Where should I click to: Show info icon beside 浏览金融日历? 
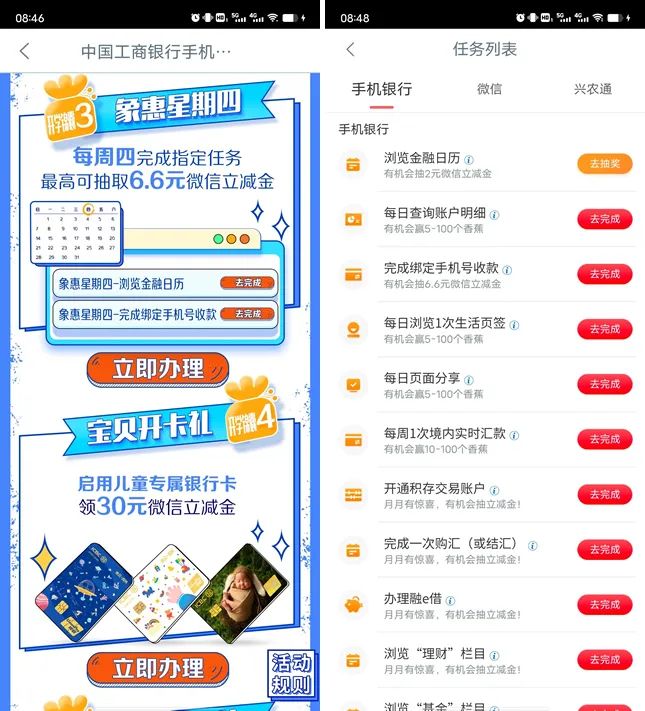click(x=469, y=159)
